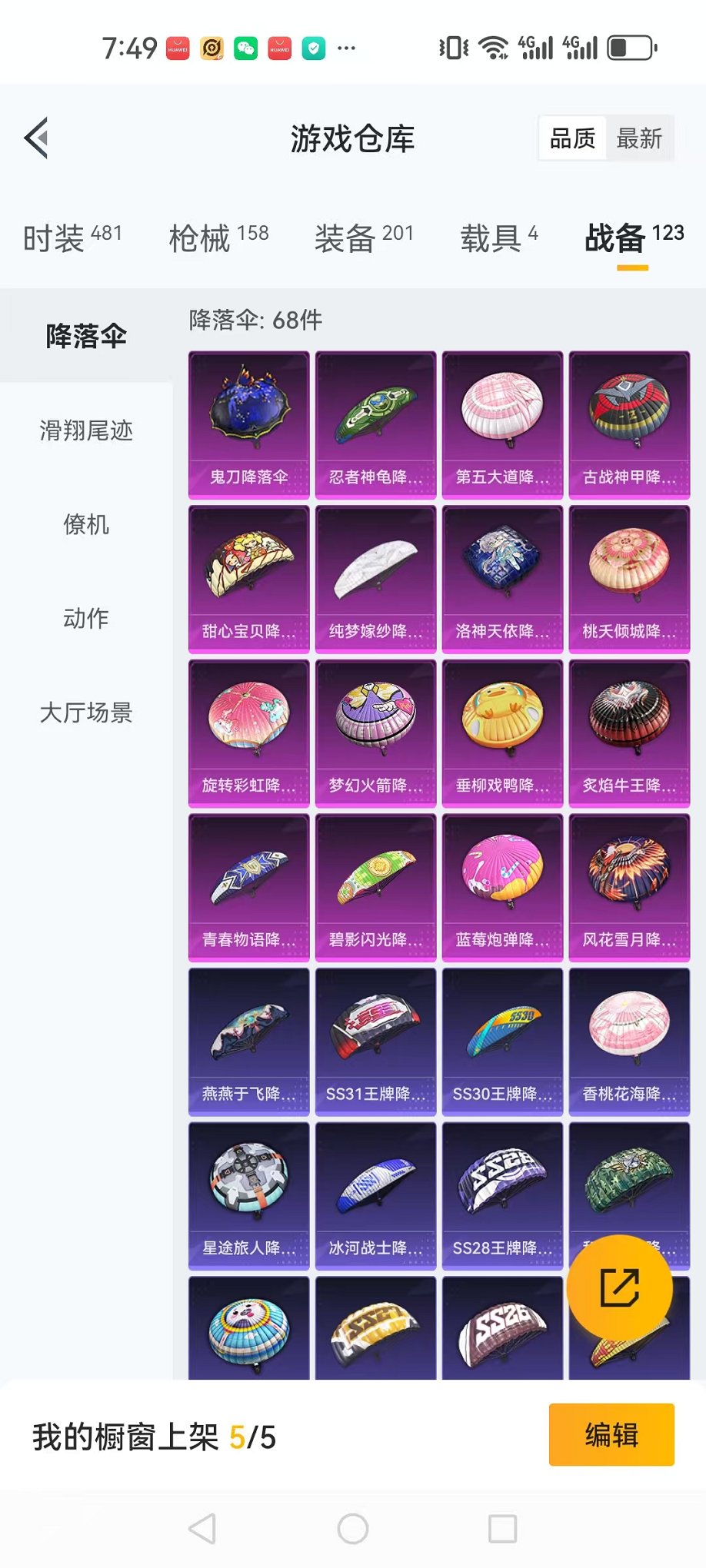Select 僚机 category
The width and height of the screenshot is (706, 1568).
pos(86,525)
